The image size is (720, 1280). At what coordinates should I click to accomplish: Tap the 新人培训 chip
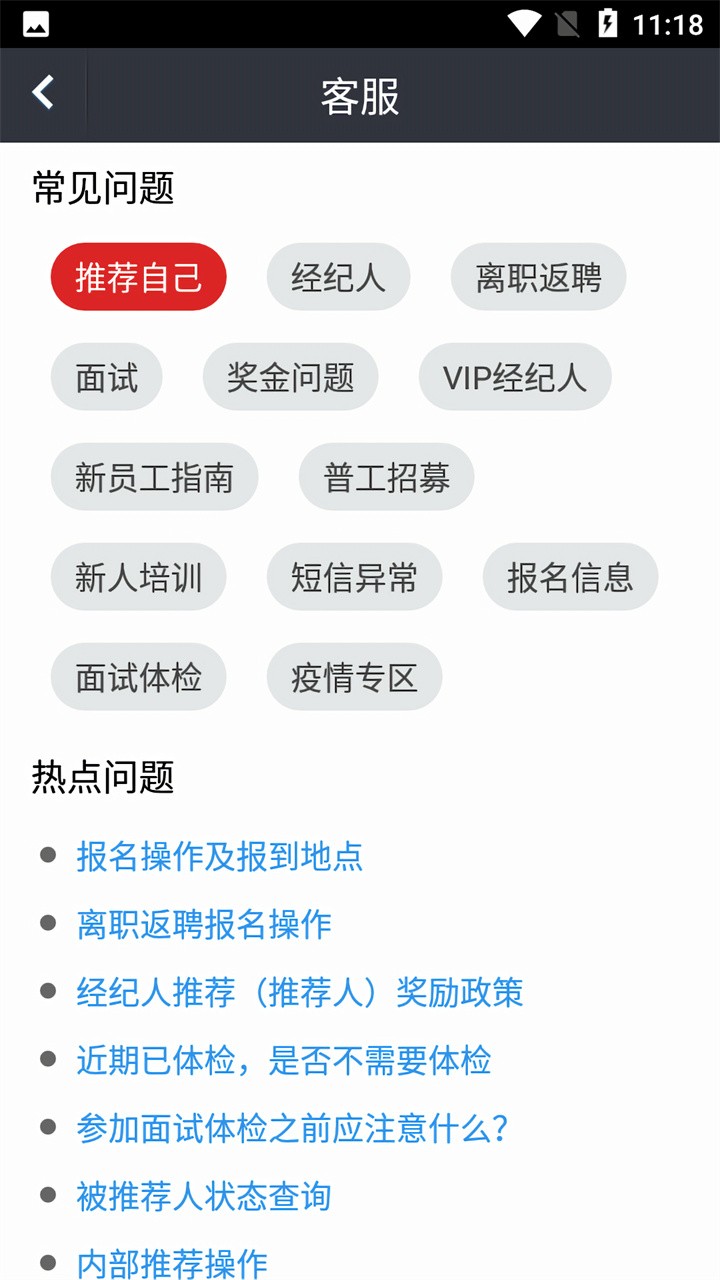click(138, 577)
